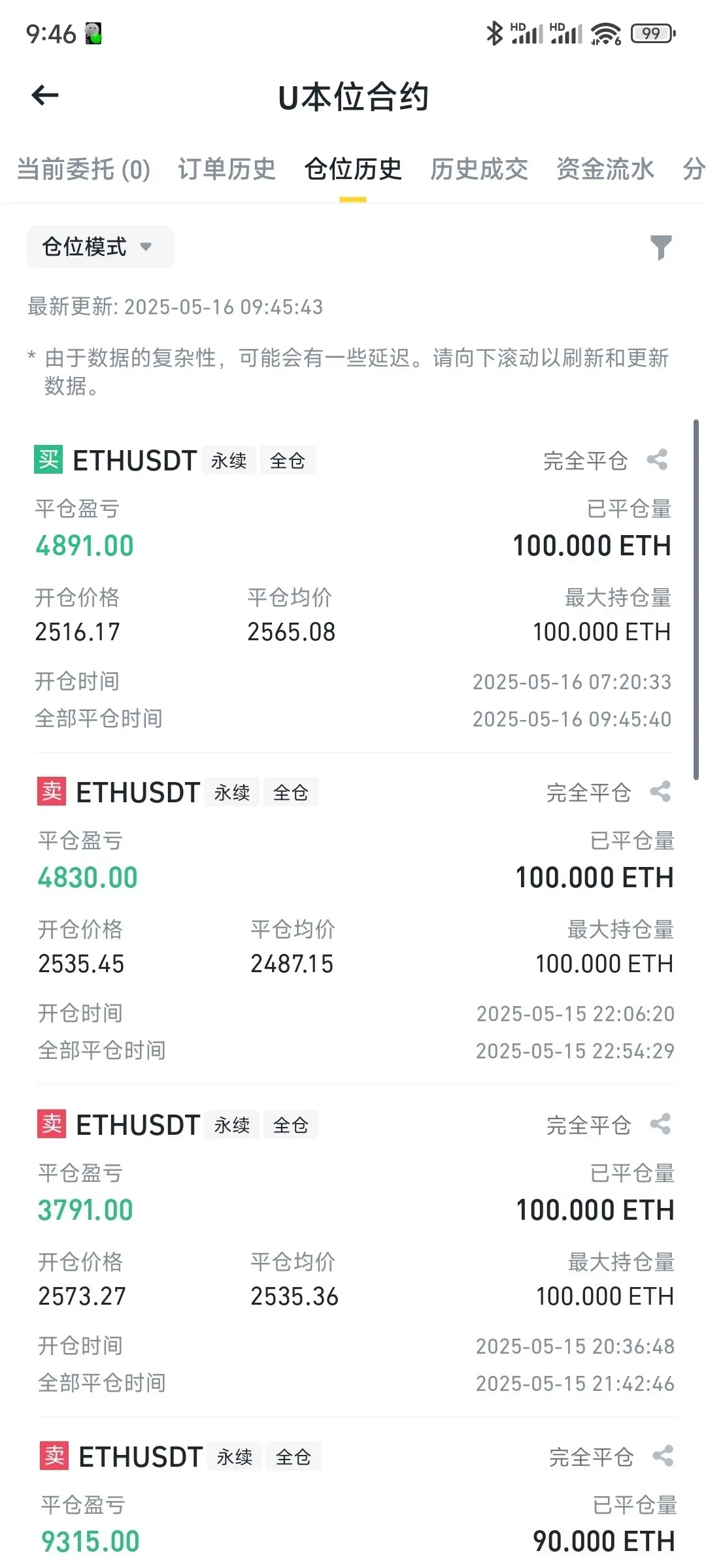
Task: Switch to the 历史成交 tab
Action: tap(479, 169)
